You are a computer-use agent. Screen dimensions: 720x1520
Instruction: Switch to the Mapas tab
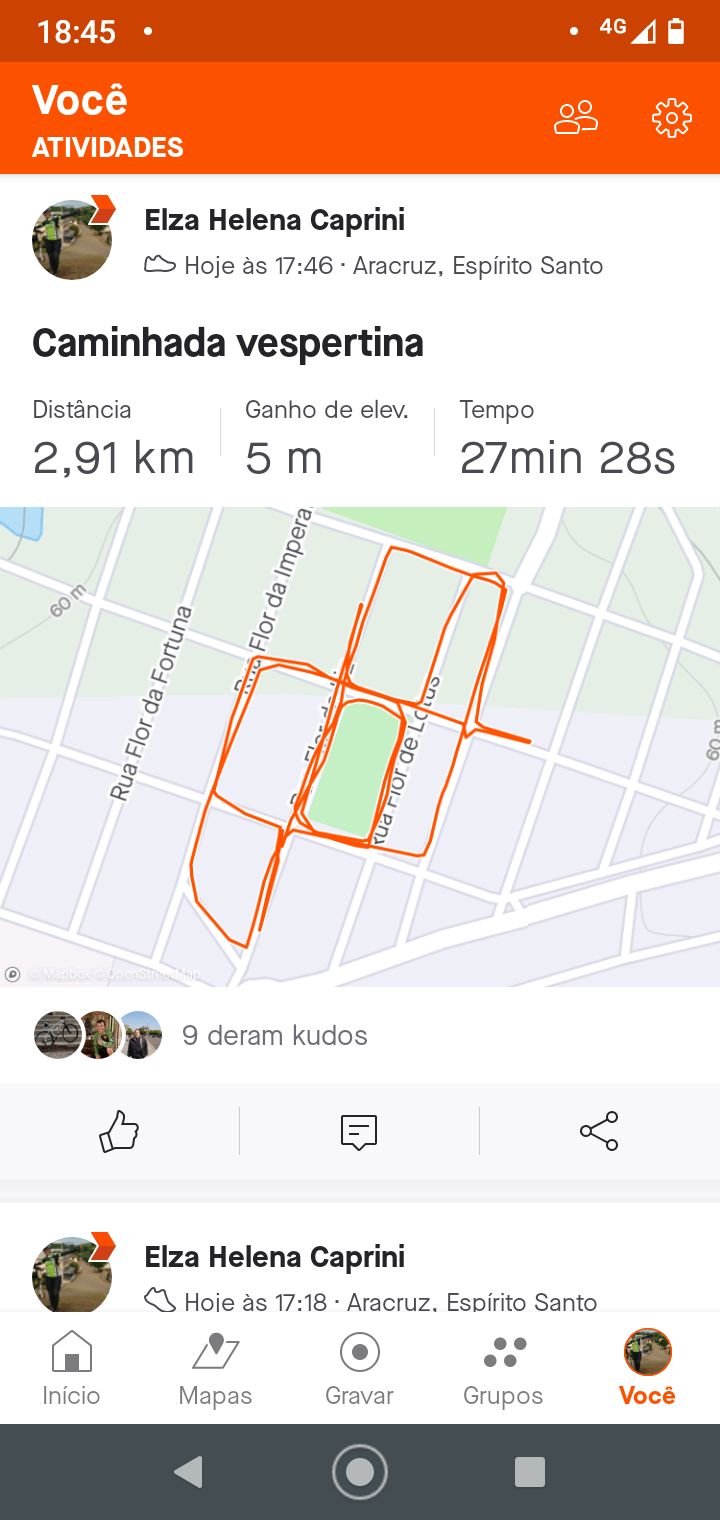coord(215,1367)
